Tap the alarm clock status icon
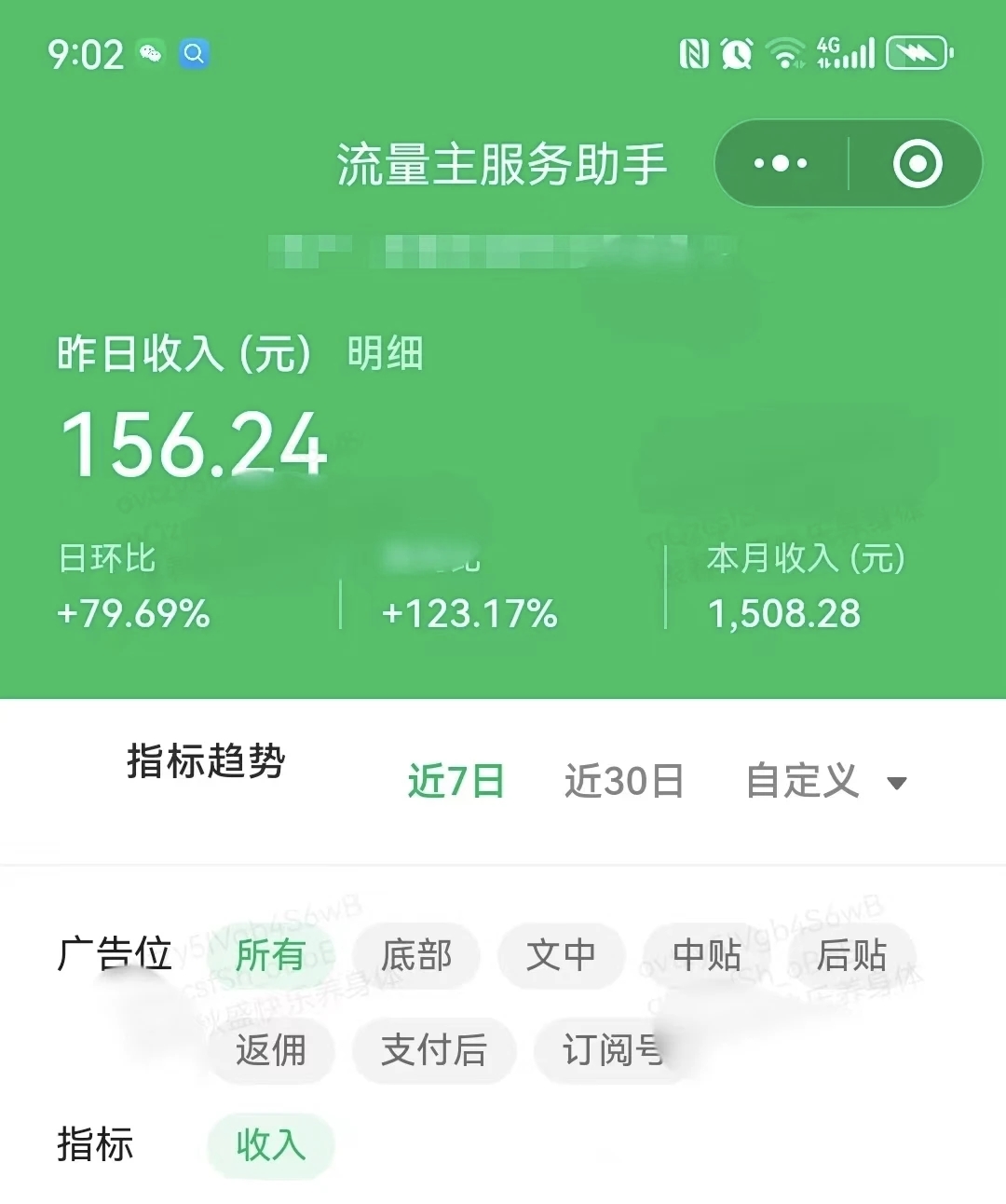 (x=736, y=53)
